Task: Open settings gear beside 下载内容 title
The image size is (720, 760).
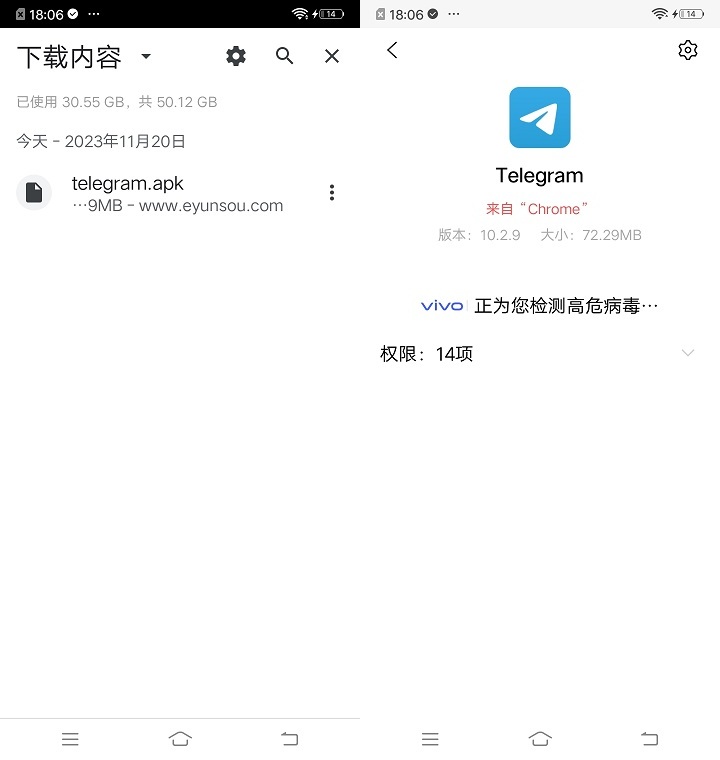Action: [x=236, y=57]
